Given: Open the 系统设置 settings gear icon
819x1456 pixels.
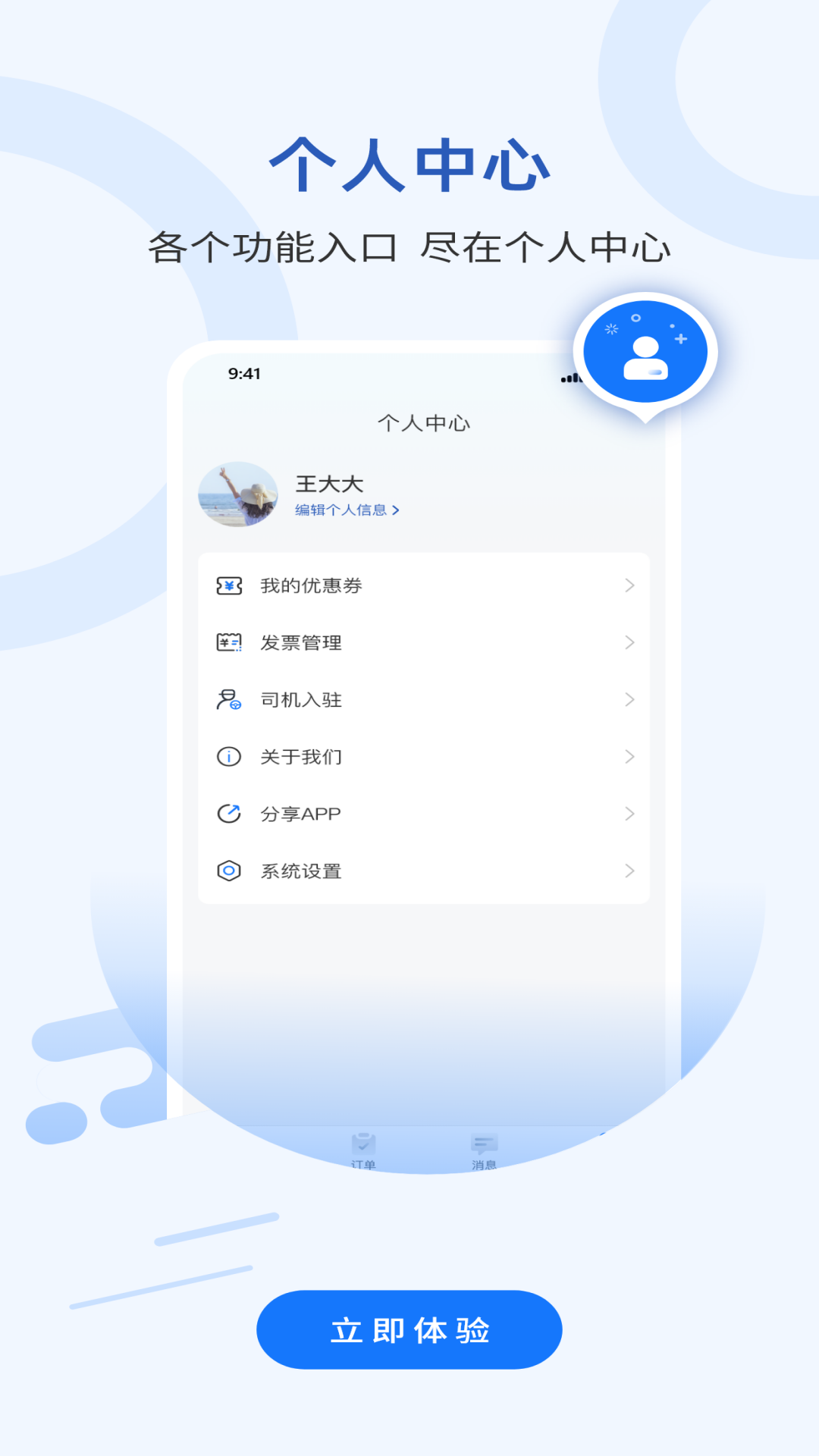Looking at the screenshot, I should pyautogui.click(x=228, y=871).
